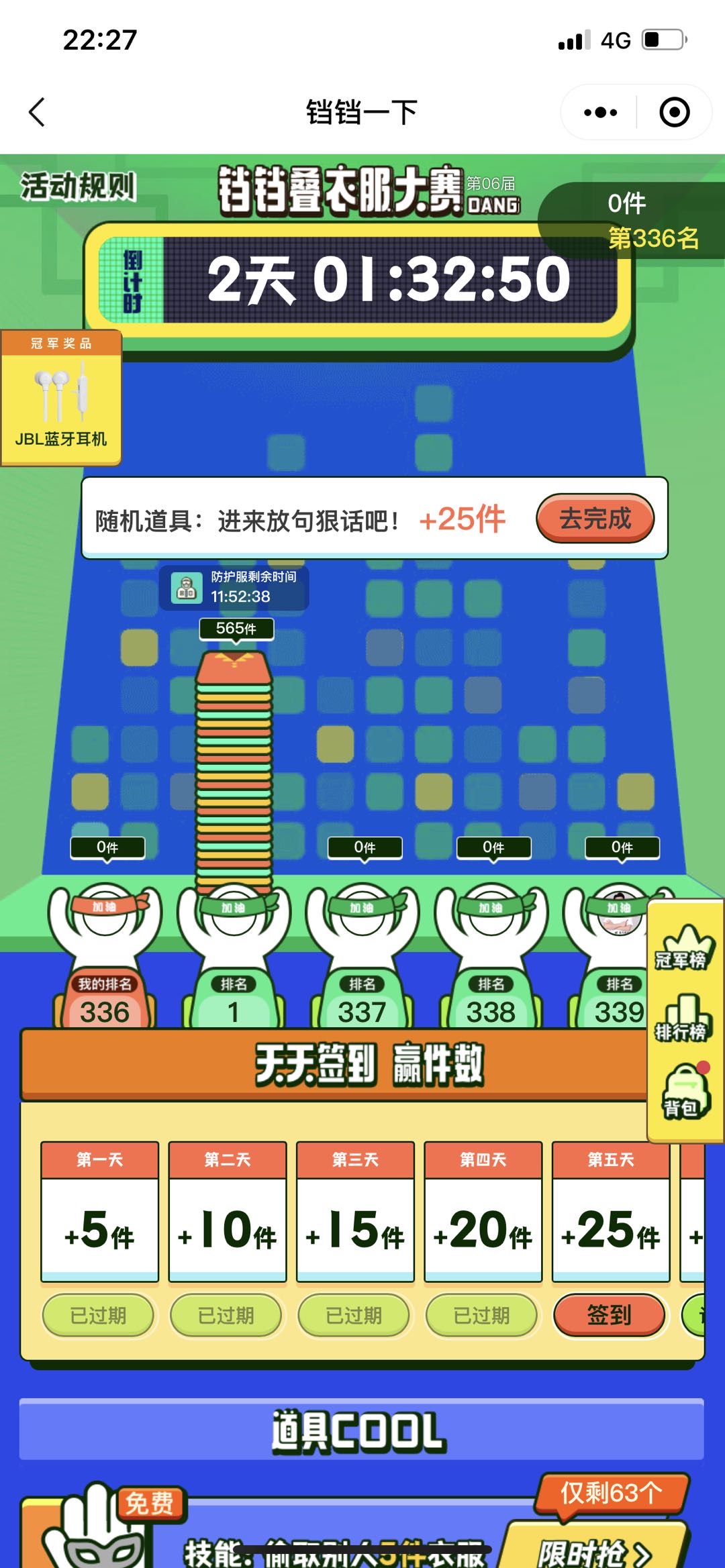Screen dimensions: 725x1568
Task: Cheer 加油 for rank 339 player
Action: coord(618,908)
